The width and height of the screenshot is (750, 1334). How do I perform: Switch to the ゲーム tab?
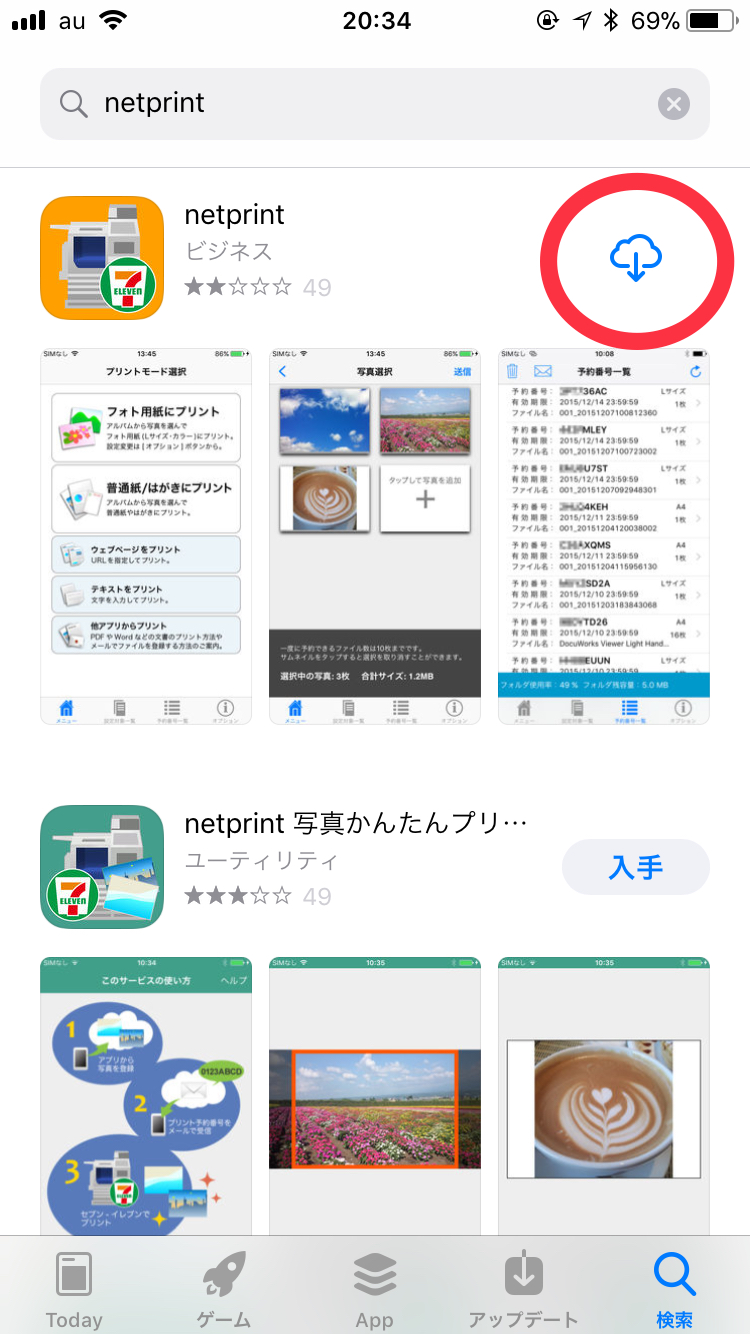[x=224, y=1290]
